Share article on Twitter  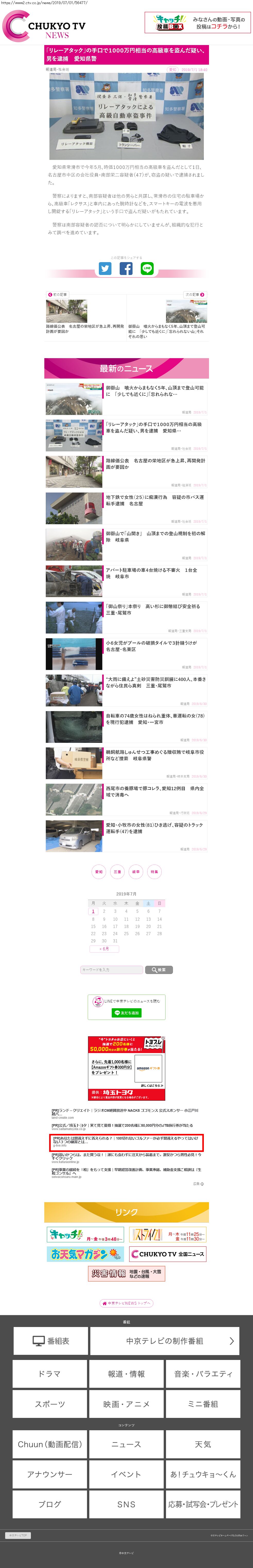(105, 269)
